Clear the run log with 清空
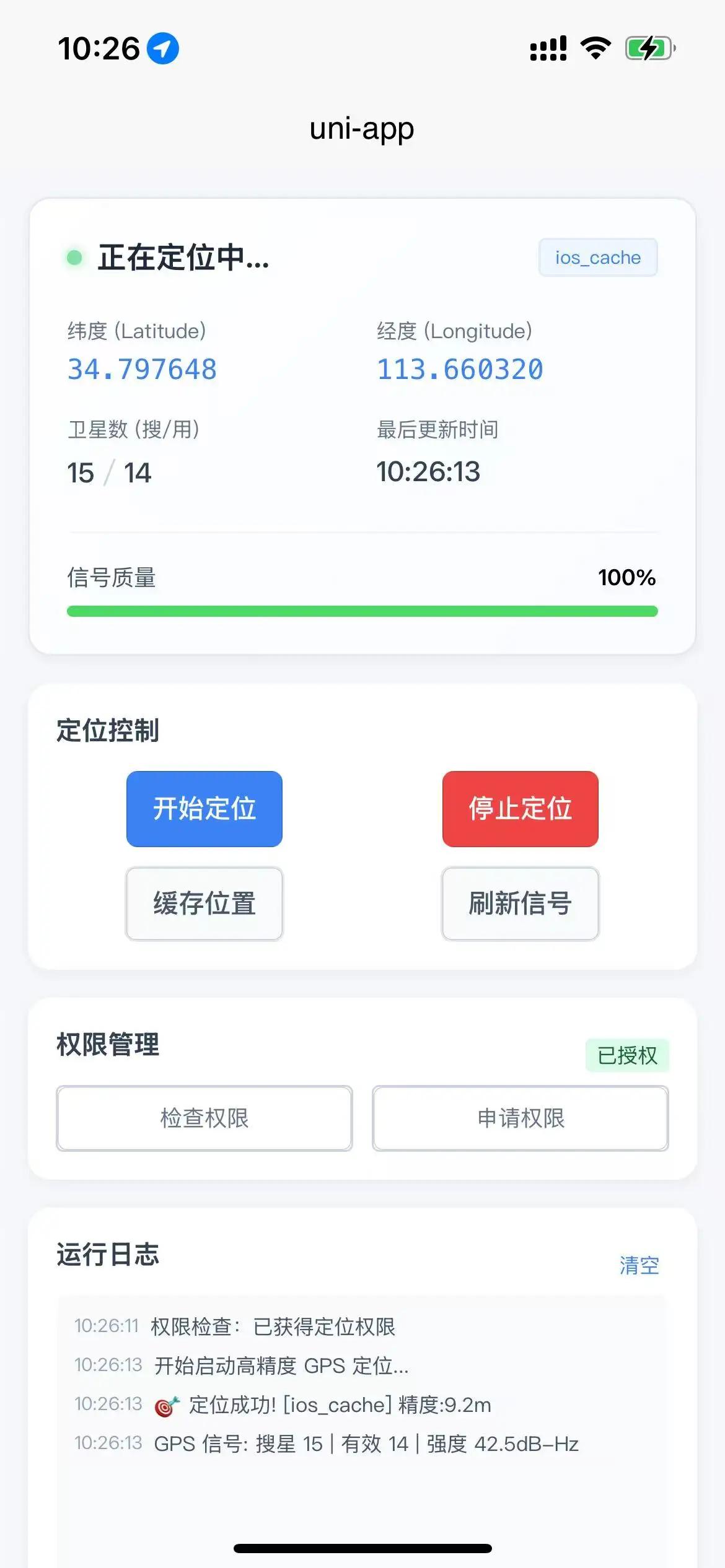 (x=639, y=1265)
